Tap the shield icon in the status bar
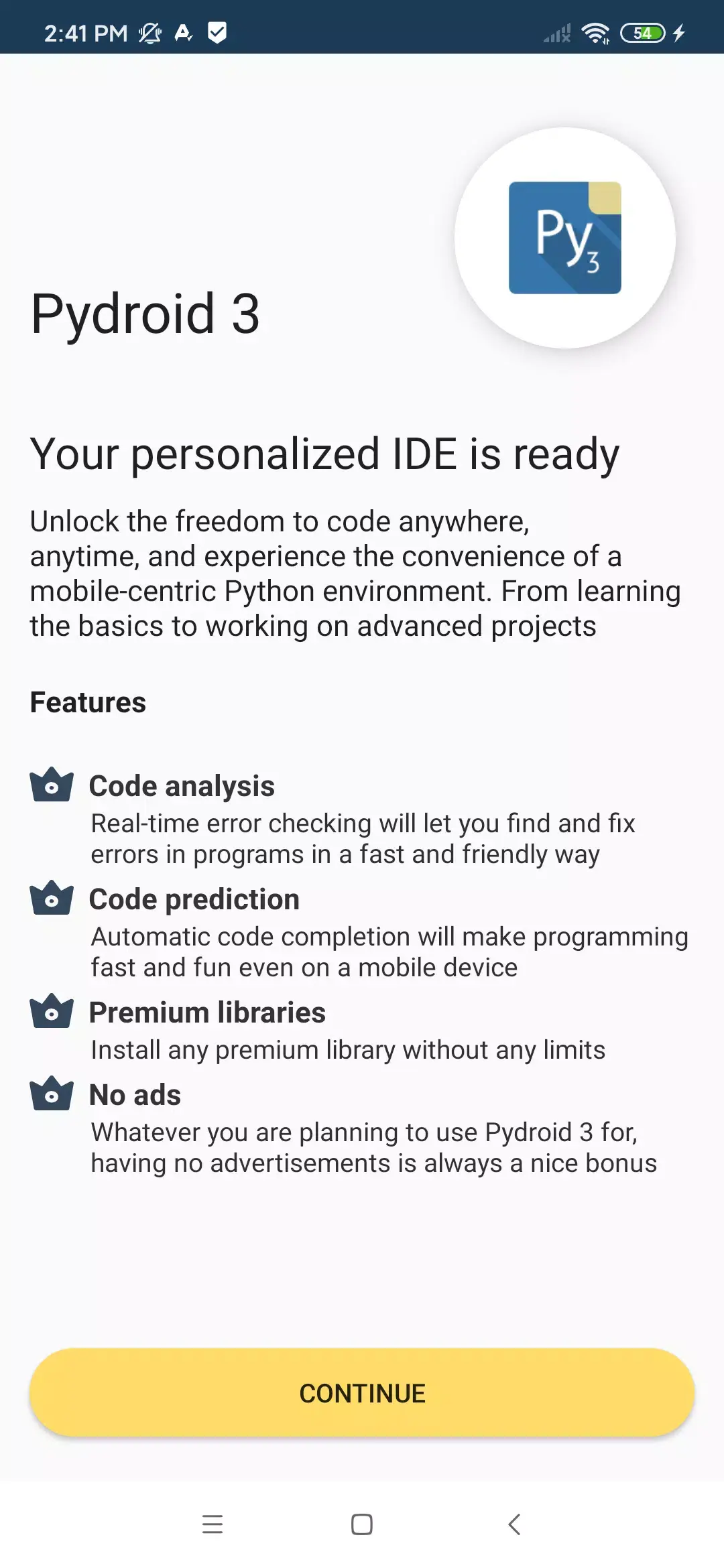Screen dimensions: 724x1568 216,32
